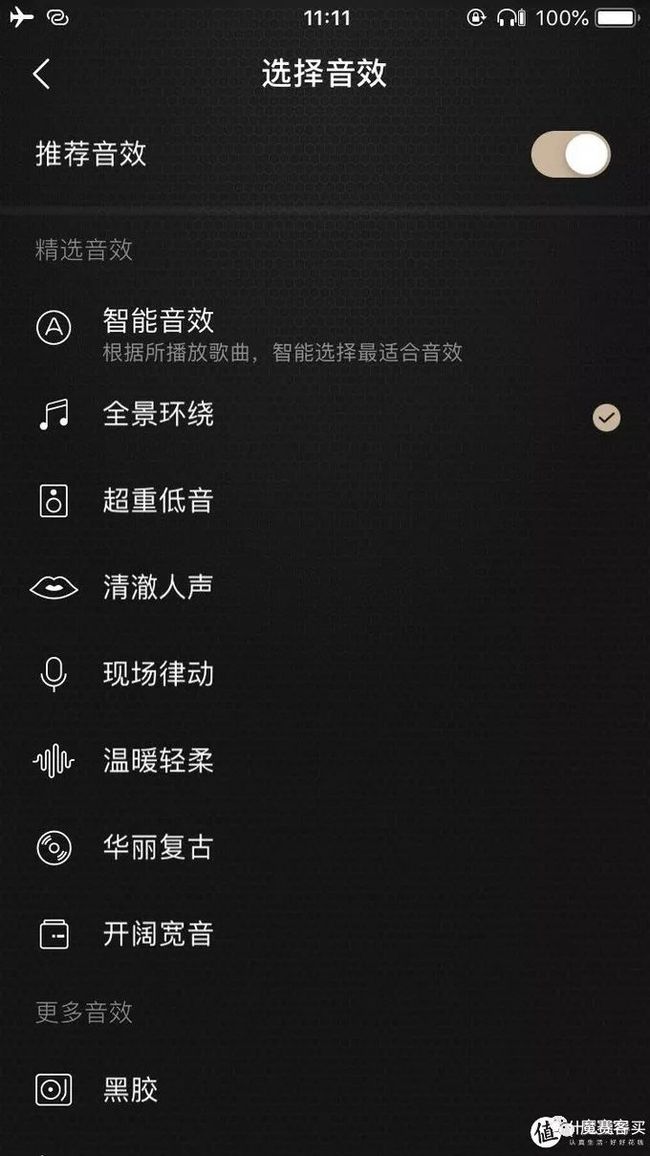Go back using the top-left arrow
The width and height of the screenshot is (650, 1156).
point(41,74)
